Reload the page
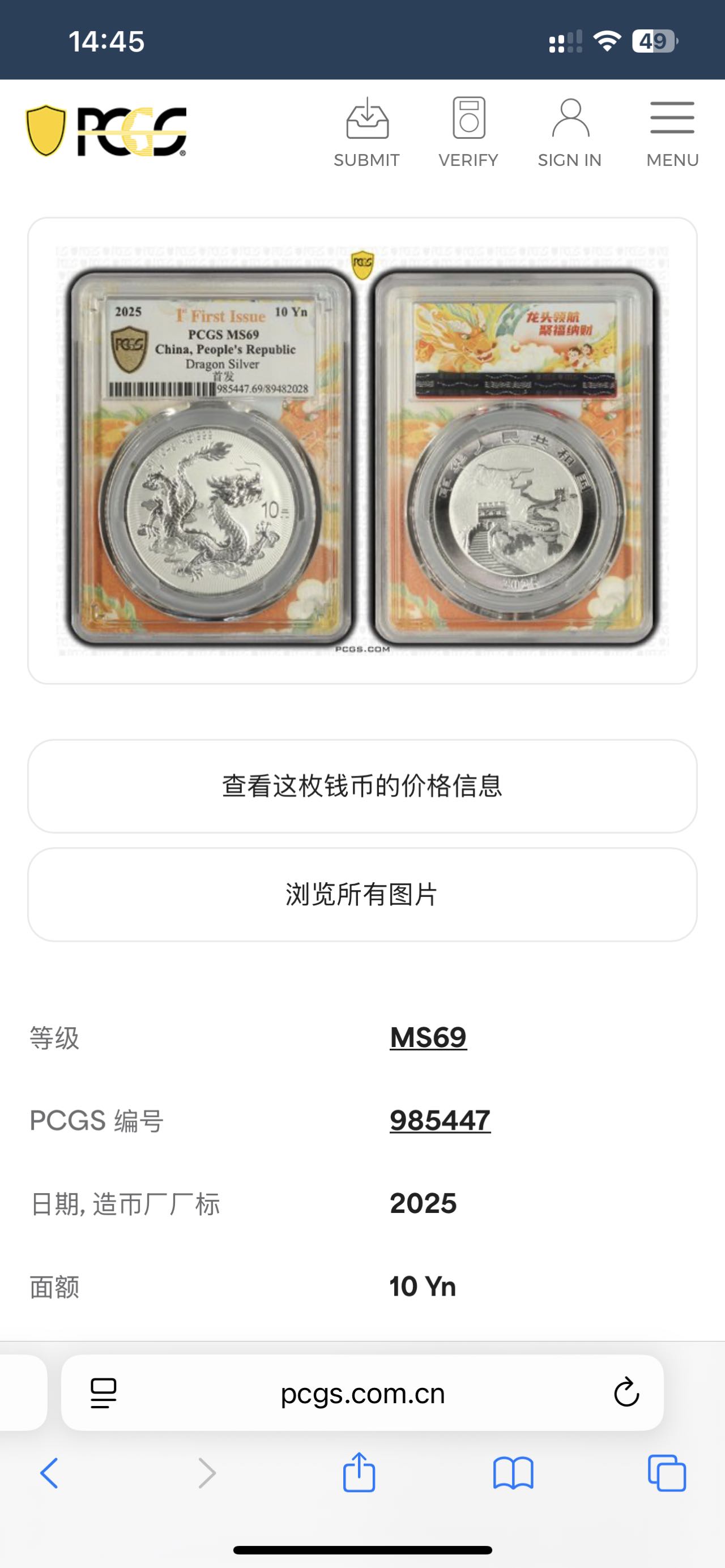725x1568 pixels. [626, 1392]
